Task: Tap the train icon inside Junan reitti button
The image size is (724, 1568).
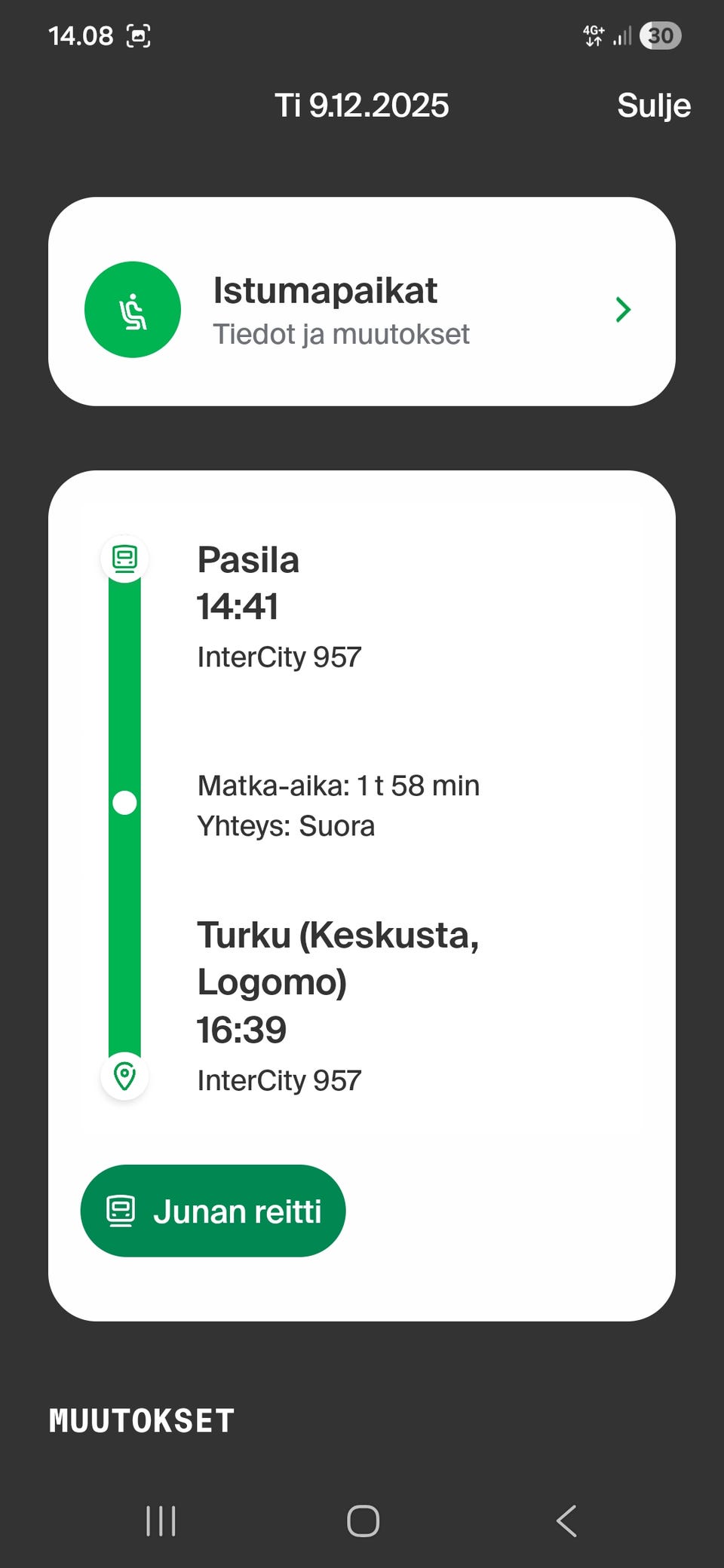Action: pos(121,1210)
